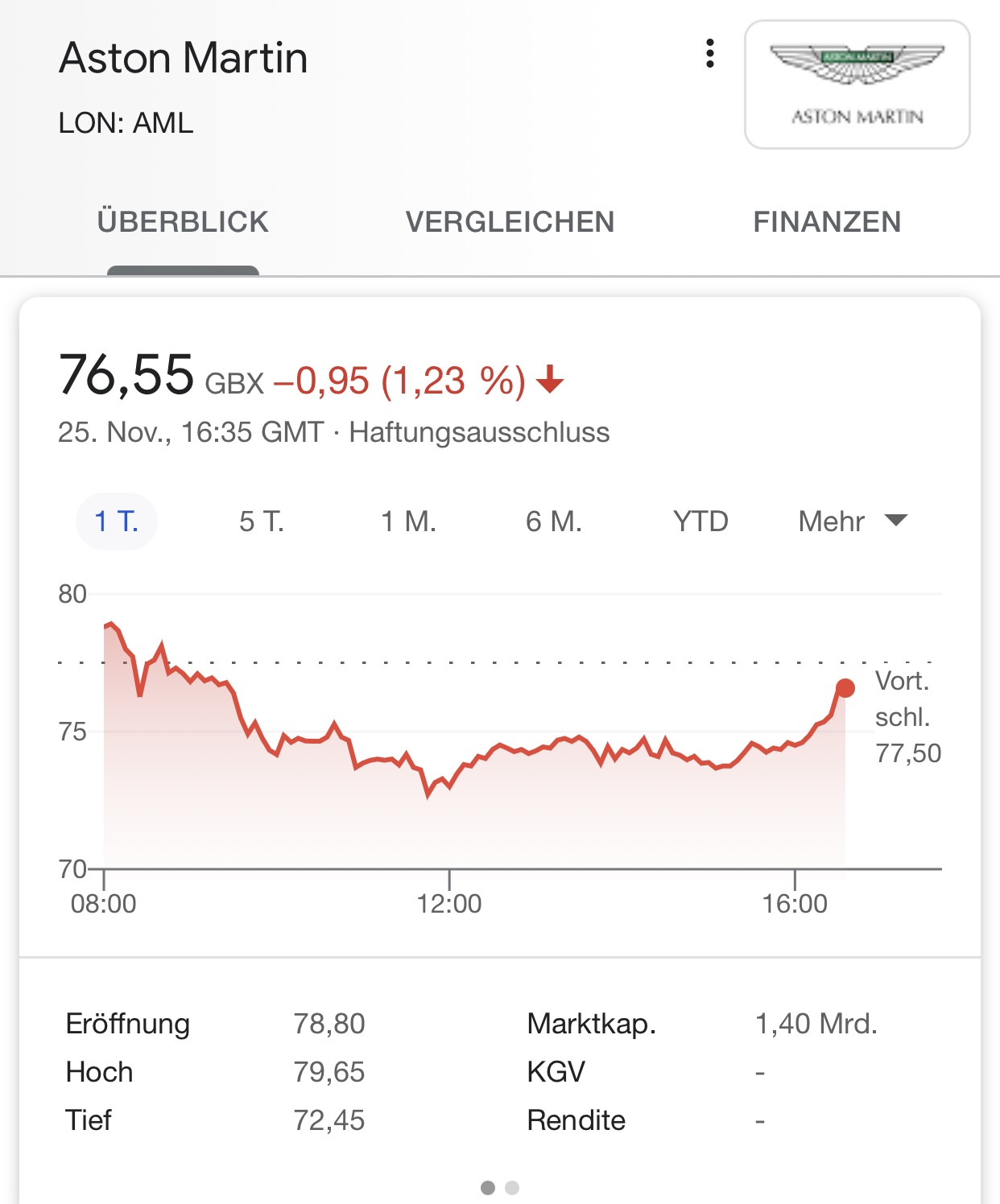Select the 1 T. chart range
Viewport: 1000px width, 1204px height.
click(117, 522)
